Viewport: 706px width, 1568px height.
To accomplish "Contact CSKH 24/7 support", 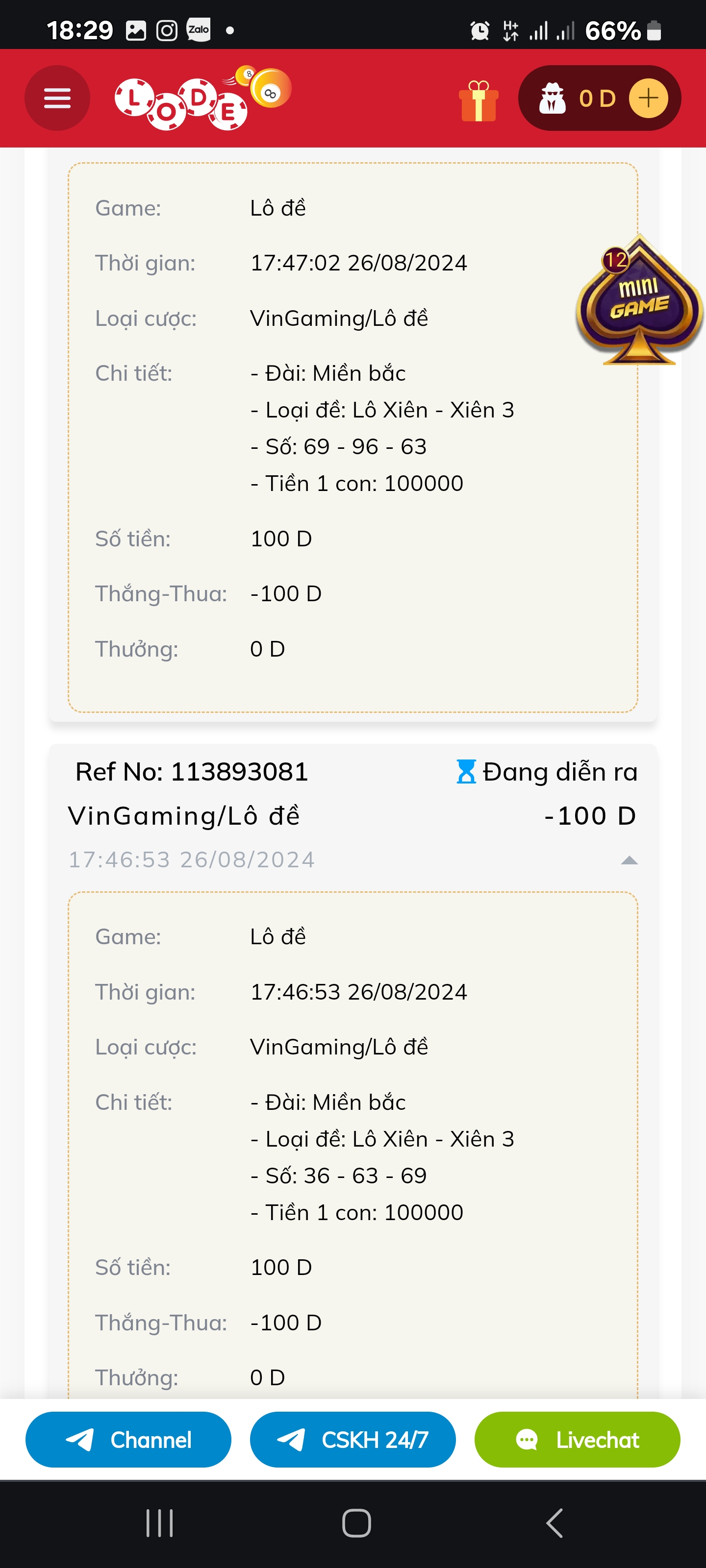I will [353, 1440].
